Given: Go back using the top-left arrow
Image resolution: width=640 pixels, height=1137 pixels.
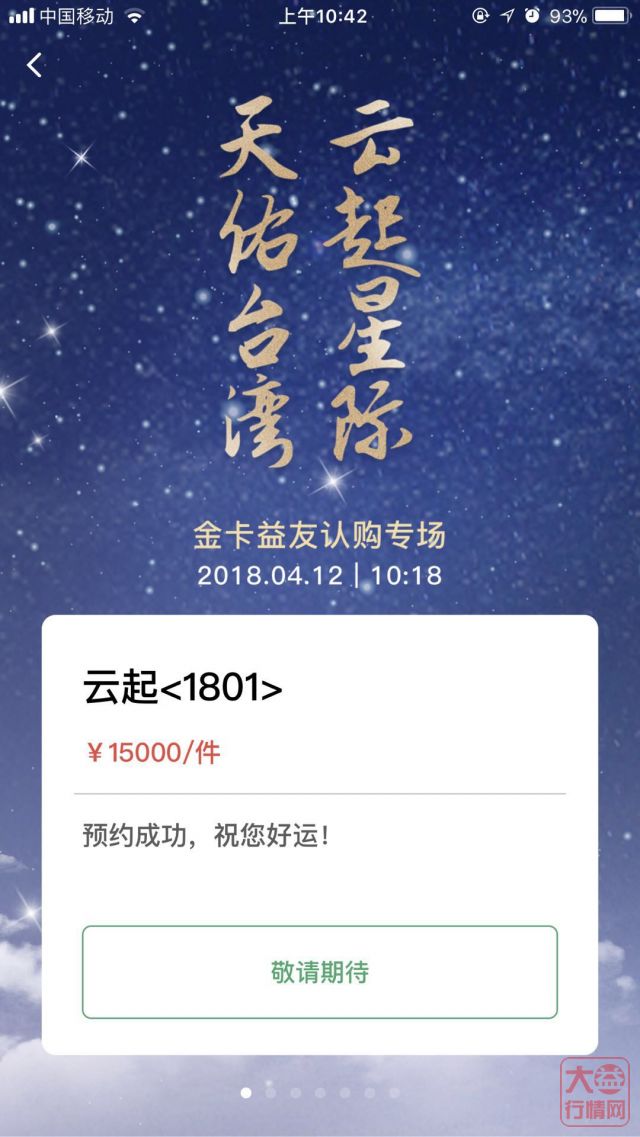Looking at the screenshot, I should tap(34, 65).
